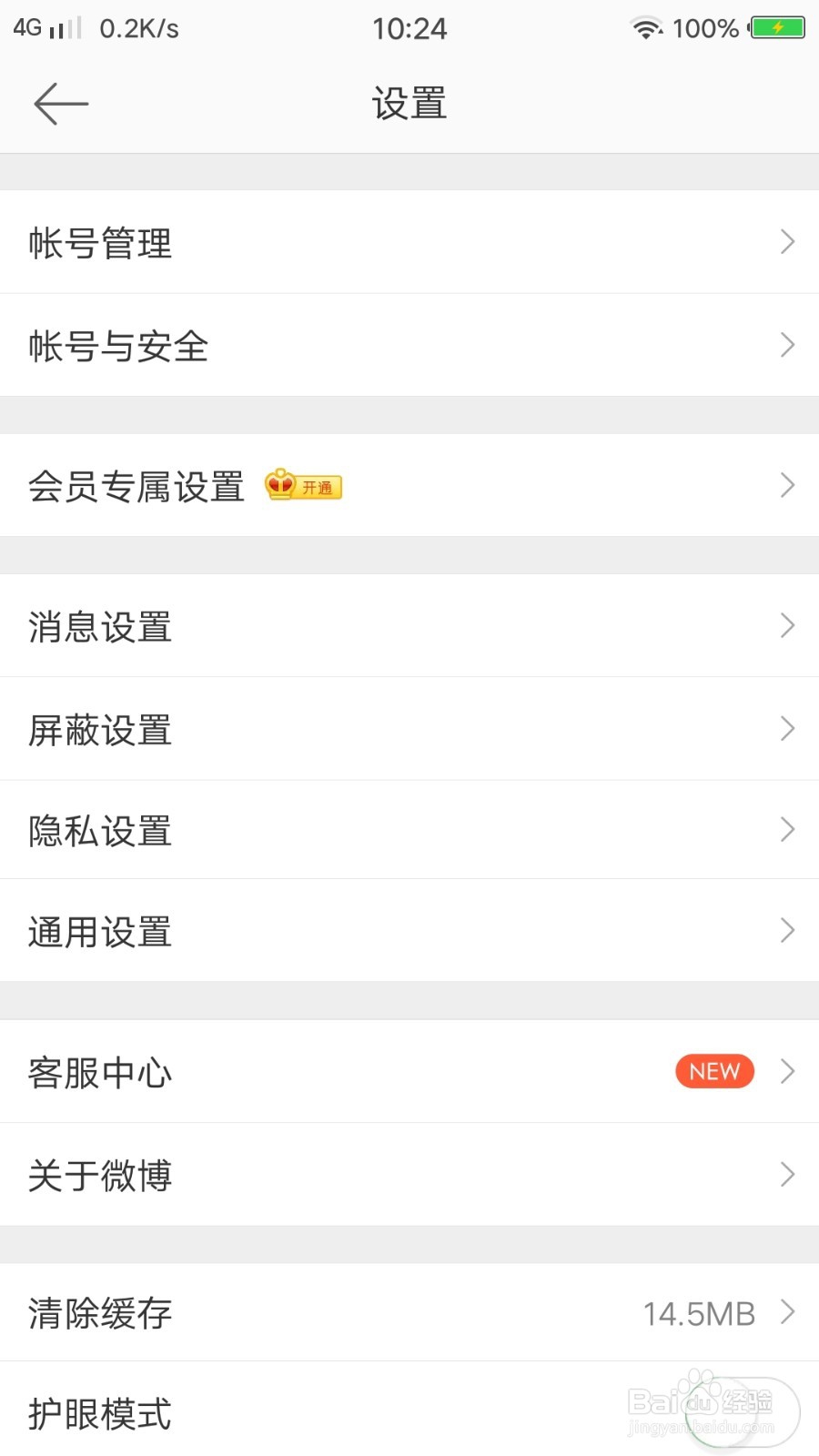Screen dimensions: 819x1456
Task: Open the 帐号管理 settings entry
Action: point(100,242)
